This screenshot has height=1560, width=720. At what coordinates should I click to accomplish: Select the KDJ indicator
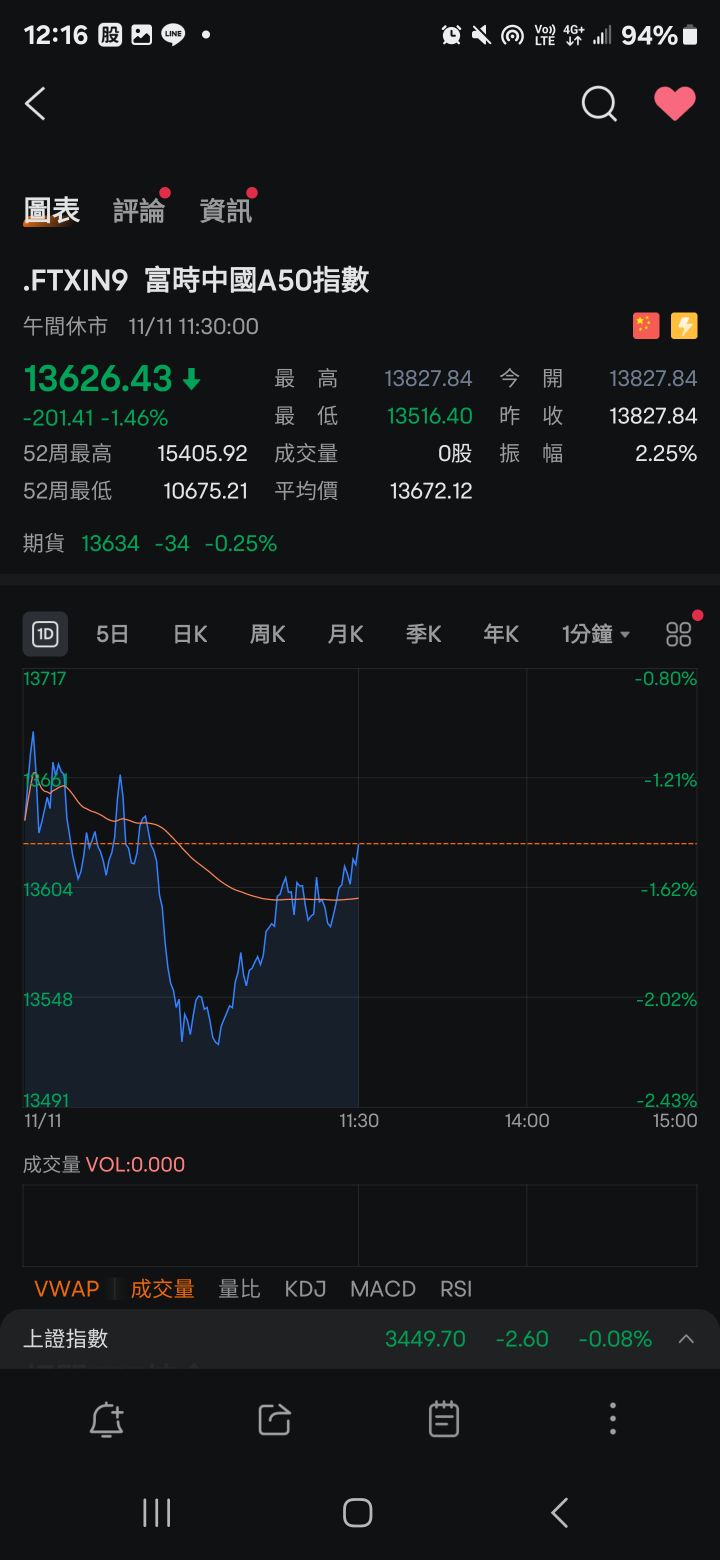point(305,1289)
